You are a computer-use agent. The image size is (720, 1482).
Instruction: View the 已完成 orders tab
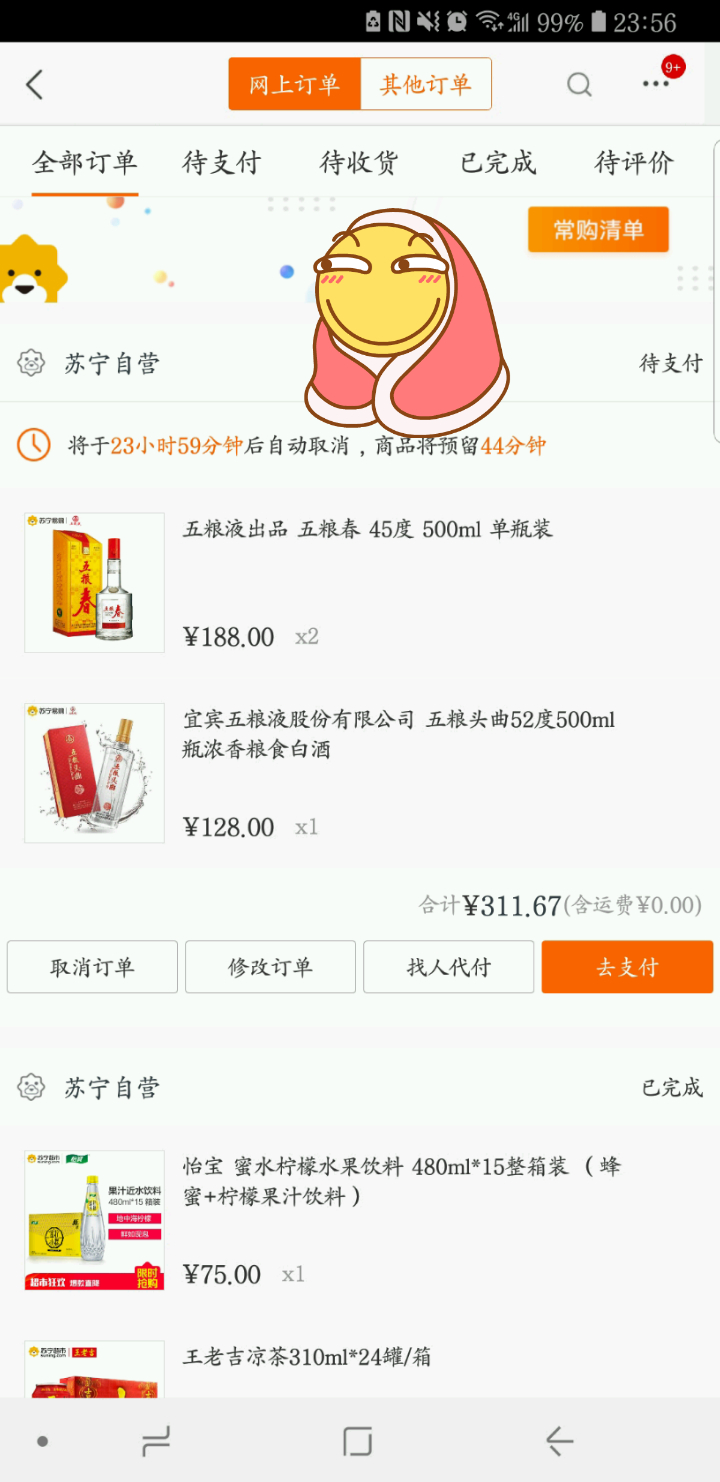point(498,163)
